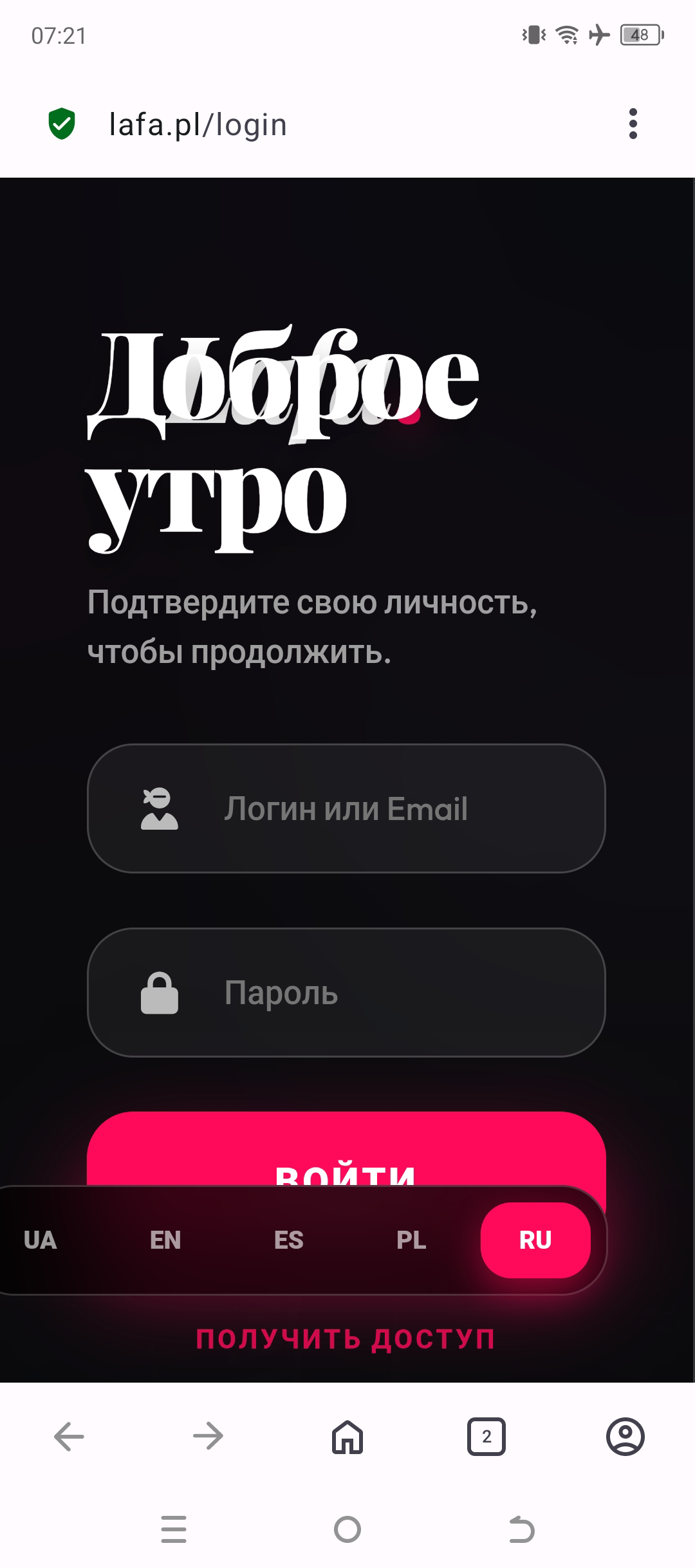Open the Получить доступ link
The height and width of the screenshot is (1568, 695).
click(346, 1339)
